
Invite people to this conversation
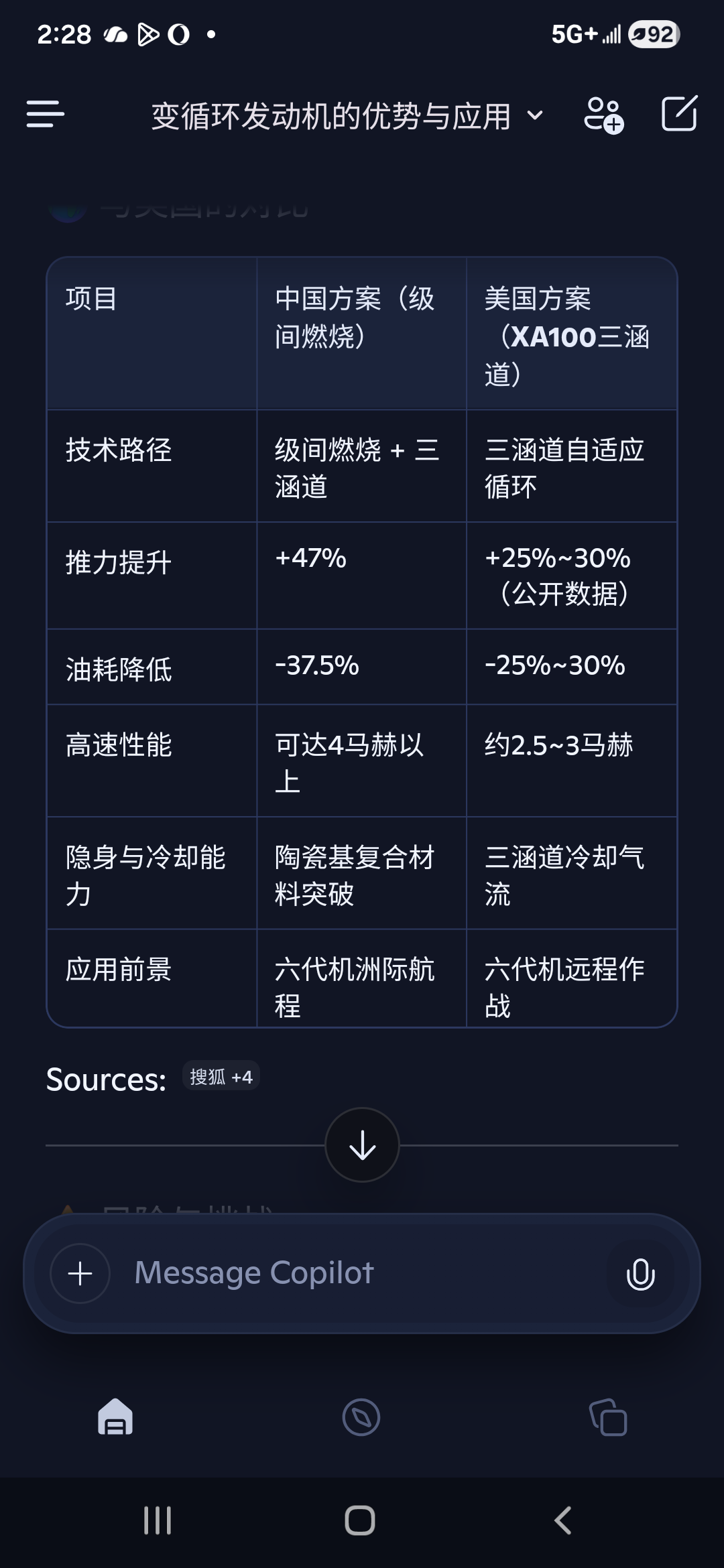coord(603,115)
